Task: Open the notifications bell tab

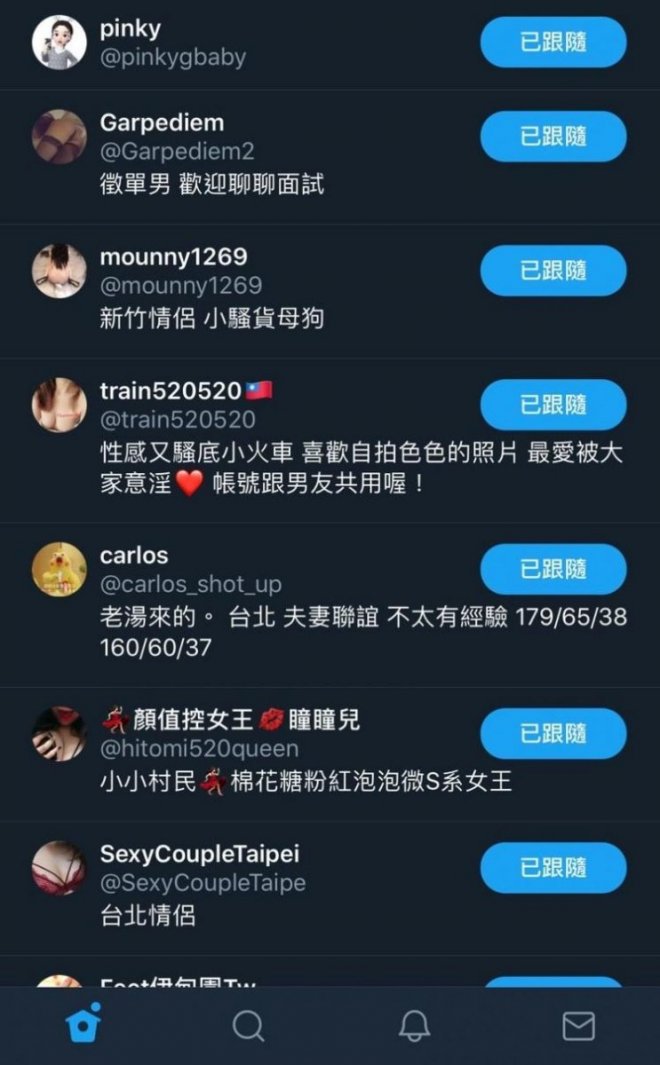Action: (414, 1026)
